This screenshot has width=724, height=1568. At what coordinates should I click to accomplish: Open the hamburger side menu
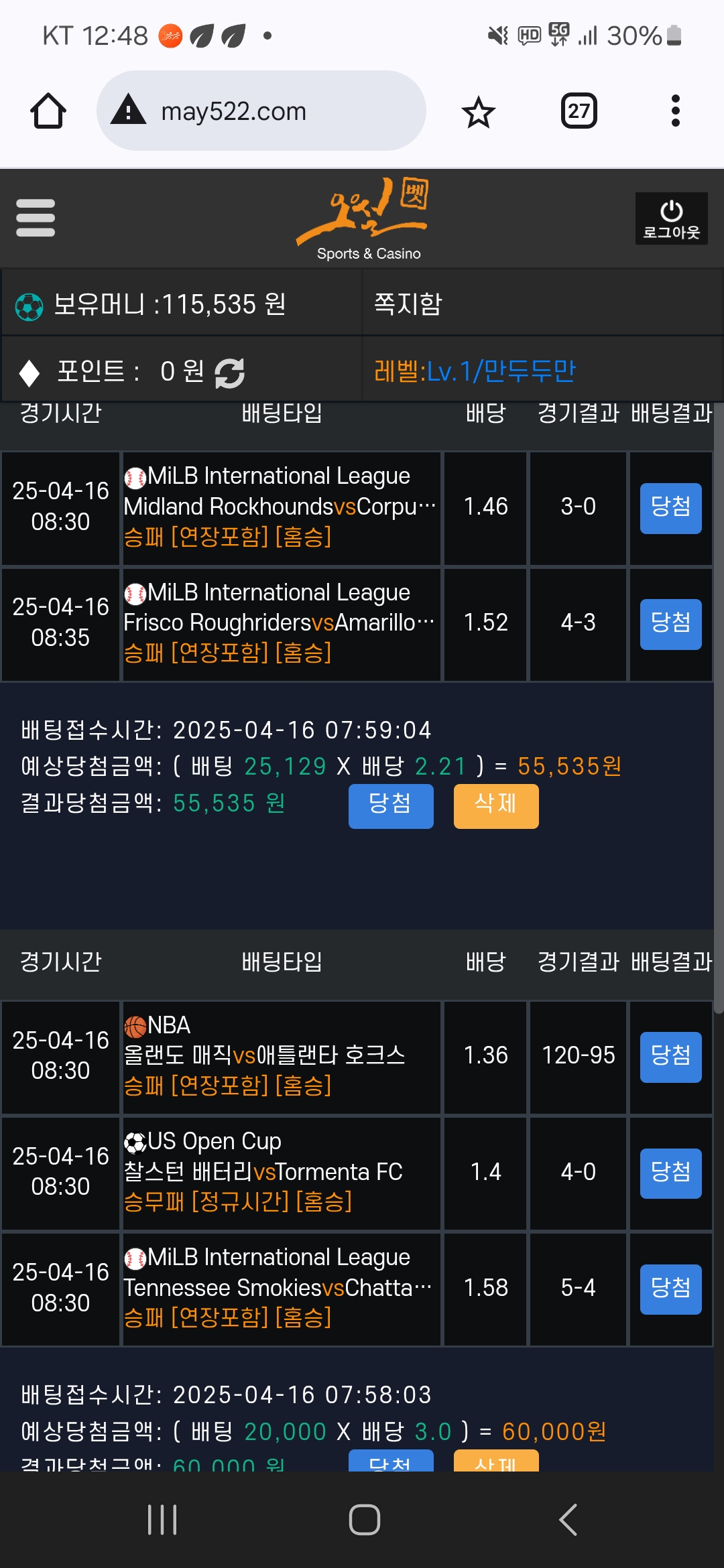pyautogui.click(x=36, y=218)
